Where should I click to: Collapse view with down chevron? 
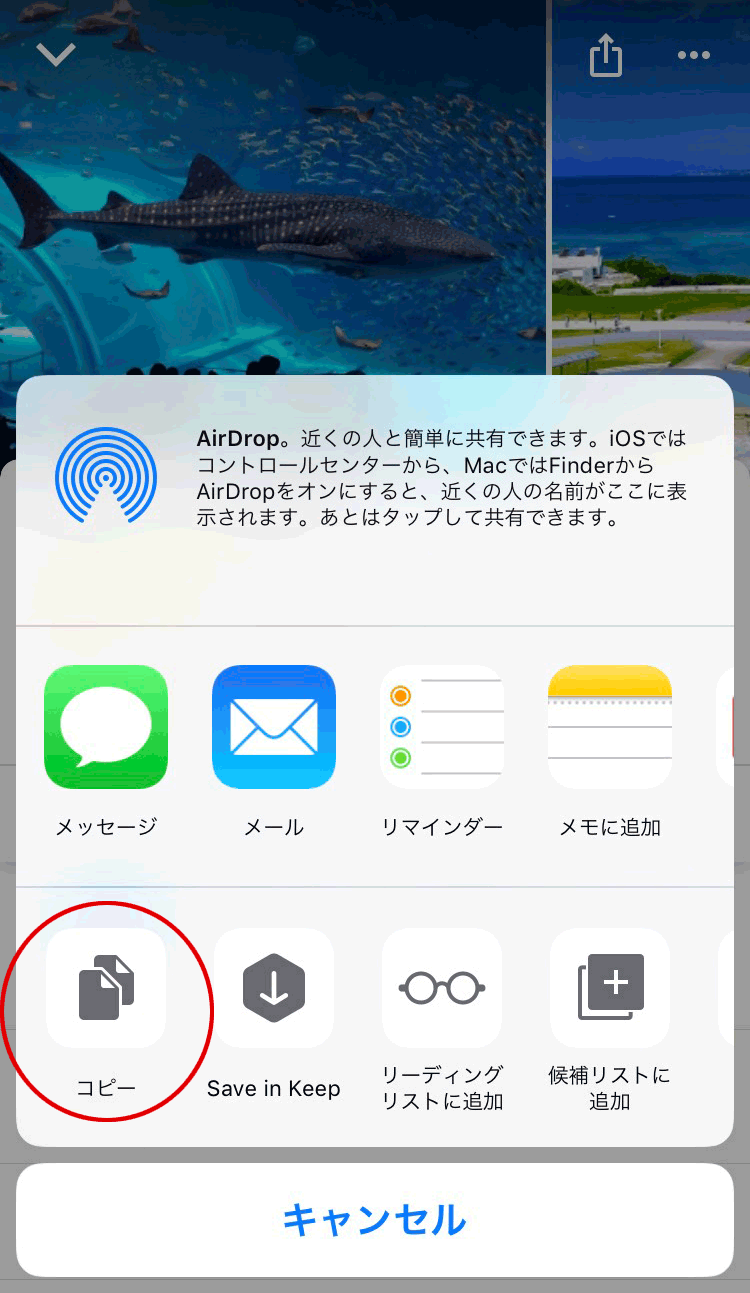tap(56, 54)
